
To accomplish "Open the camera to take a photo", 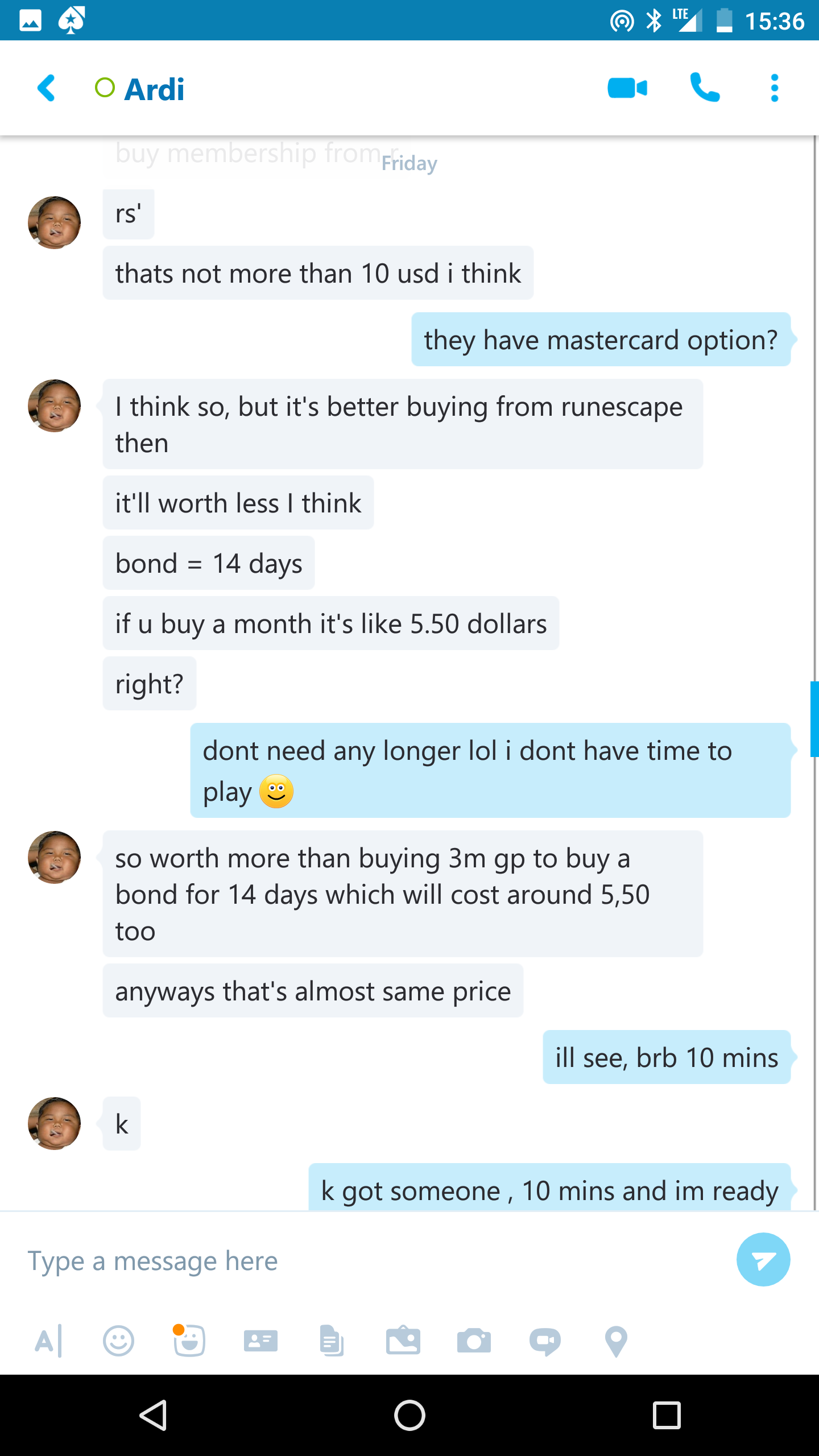I will coord(474,1341).
